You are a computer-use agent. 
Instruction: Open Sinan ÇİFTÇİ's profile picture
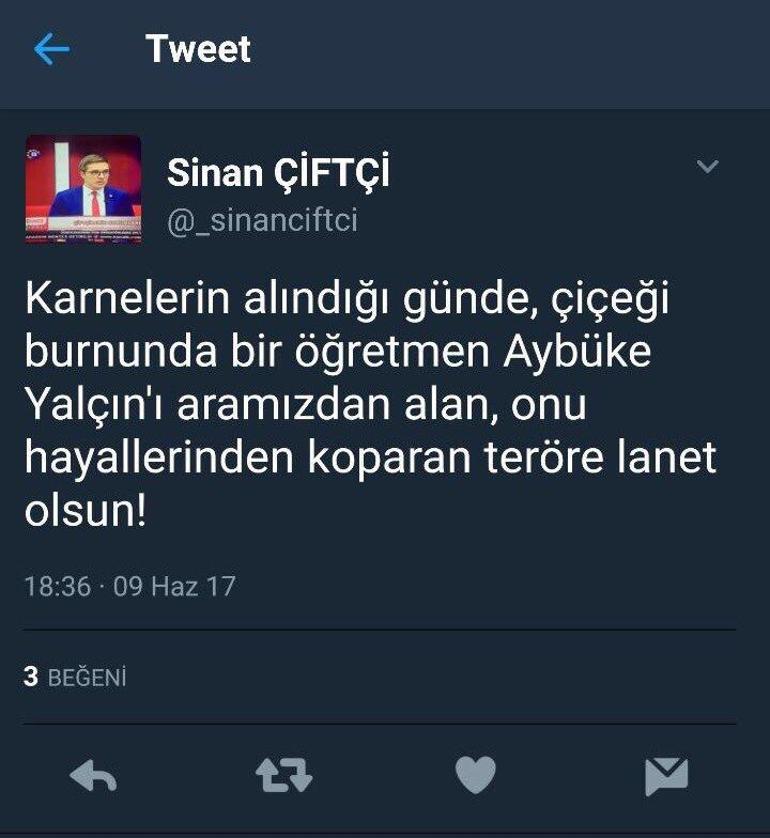pos(83,188)
